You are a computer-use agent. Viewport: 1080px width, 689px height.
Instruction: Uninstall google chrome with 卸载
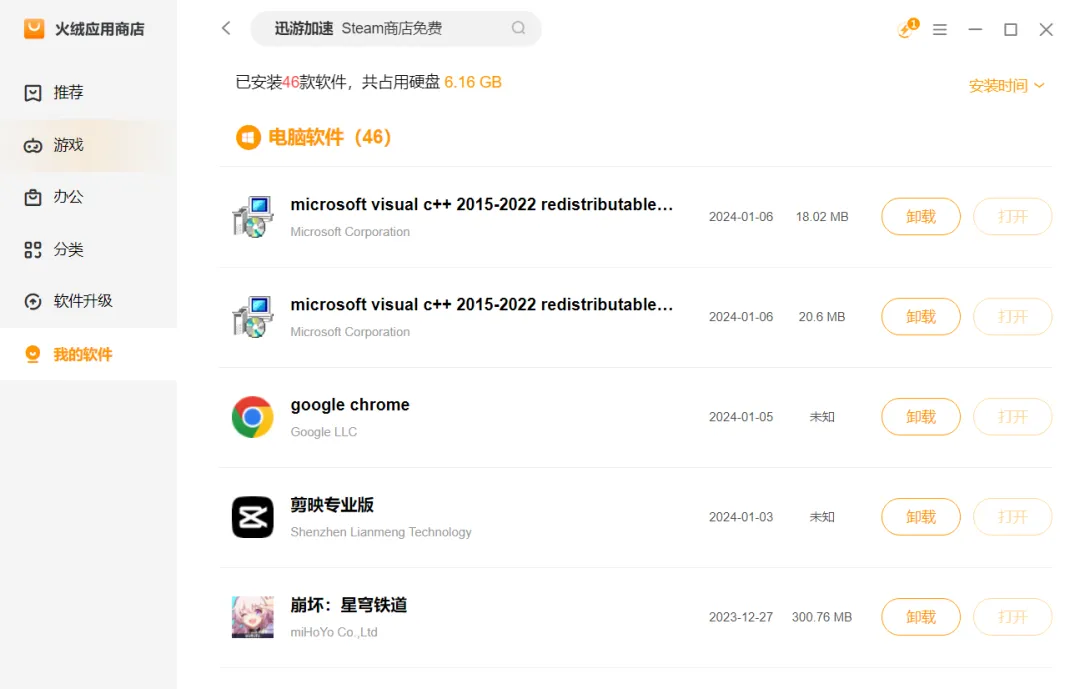click(921, 417)
